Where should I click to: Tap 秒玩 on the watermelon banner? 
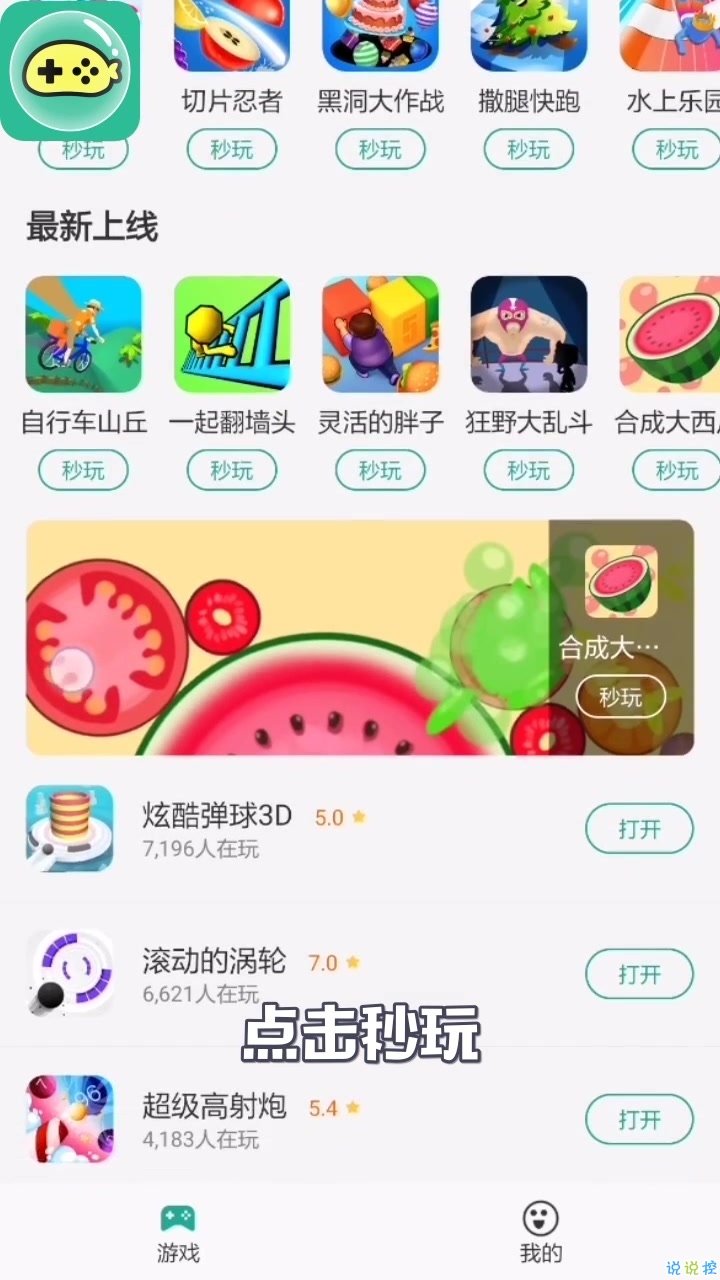(621, 697)
